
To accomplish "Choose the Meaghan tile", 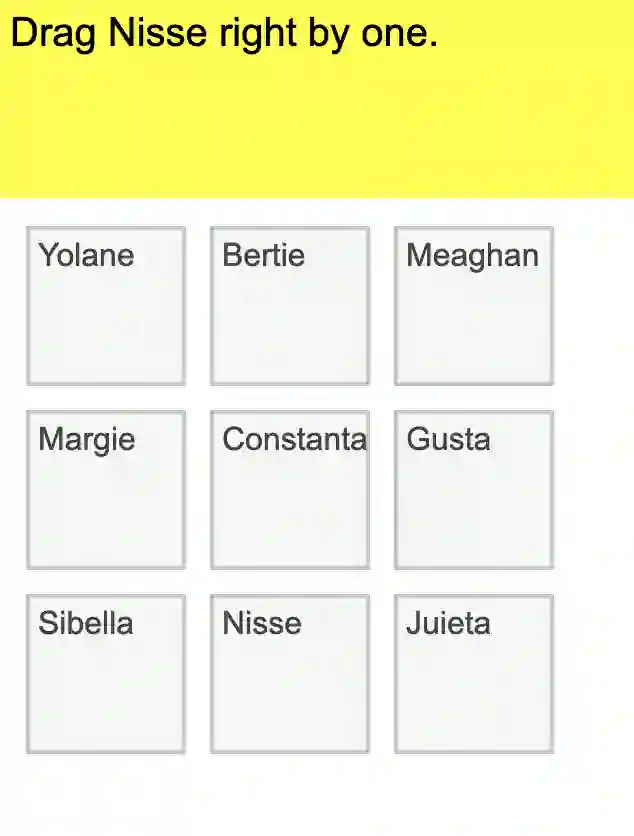I will pyautogui.click(x=474, y=305).
